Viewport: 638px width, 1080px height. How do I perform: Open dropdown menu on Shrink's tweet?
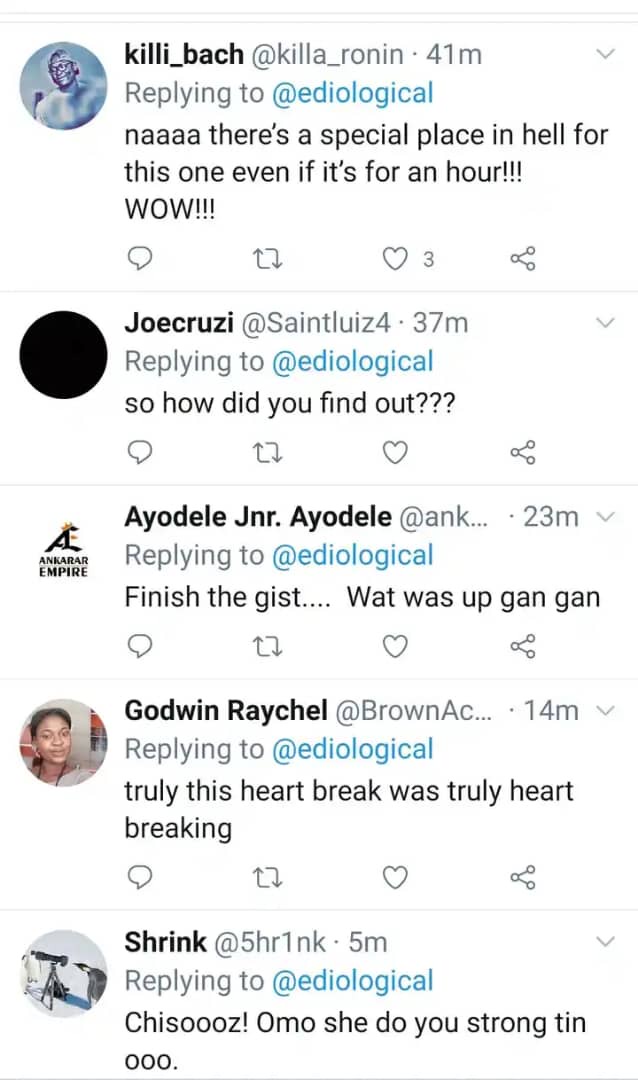point(604,942)
